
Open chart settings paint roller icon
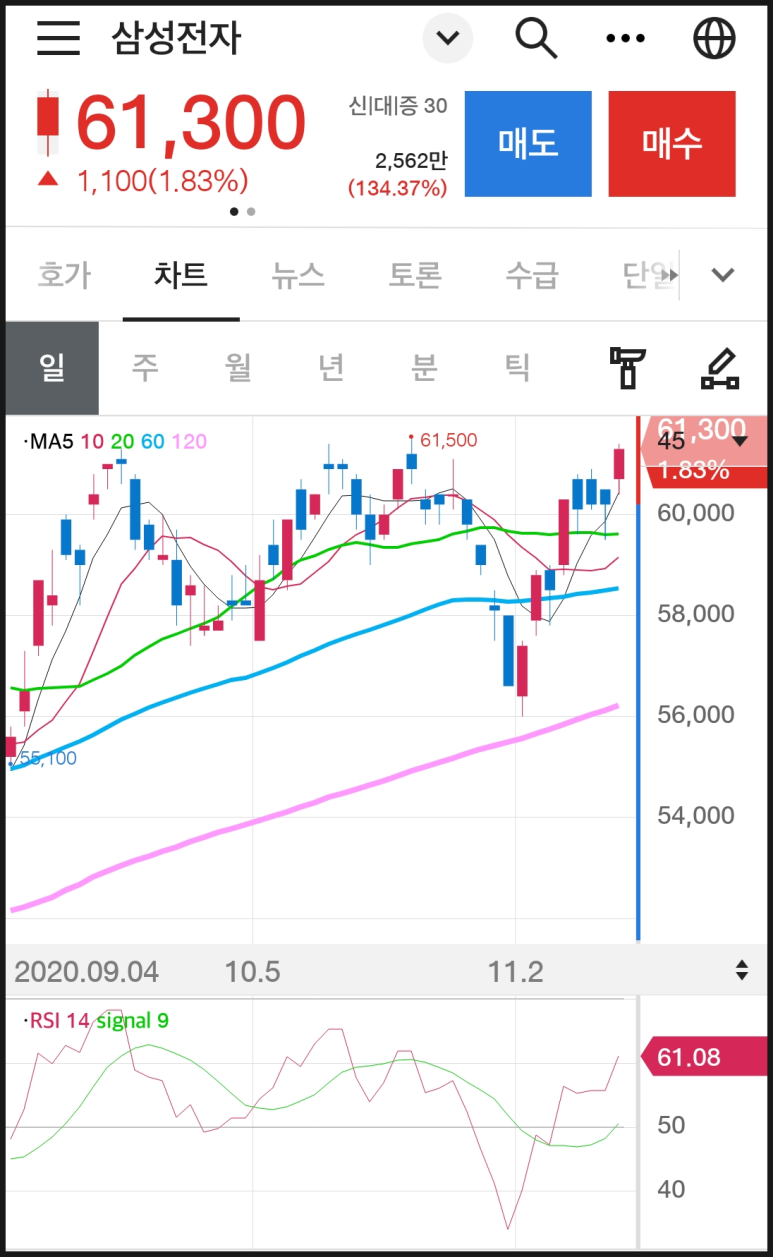click(x=628, y=368)
